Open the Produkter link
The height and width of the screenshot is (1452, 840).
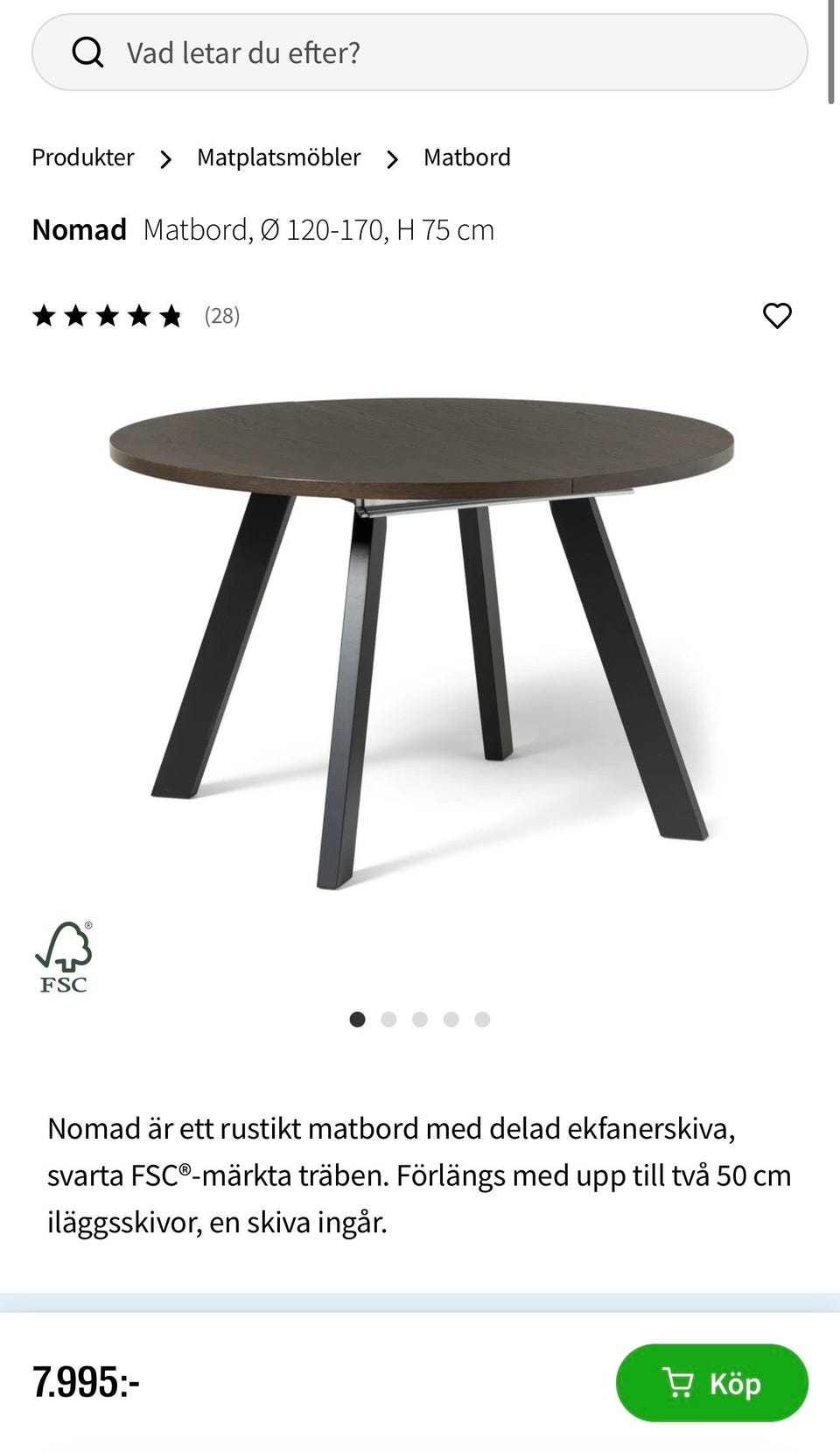pos(82,158)
